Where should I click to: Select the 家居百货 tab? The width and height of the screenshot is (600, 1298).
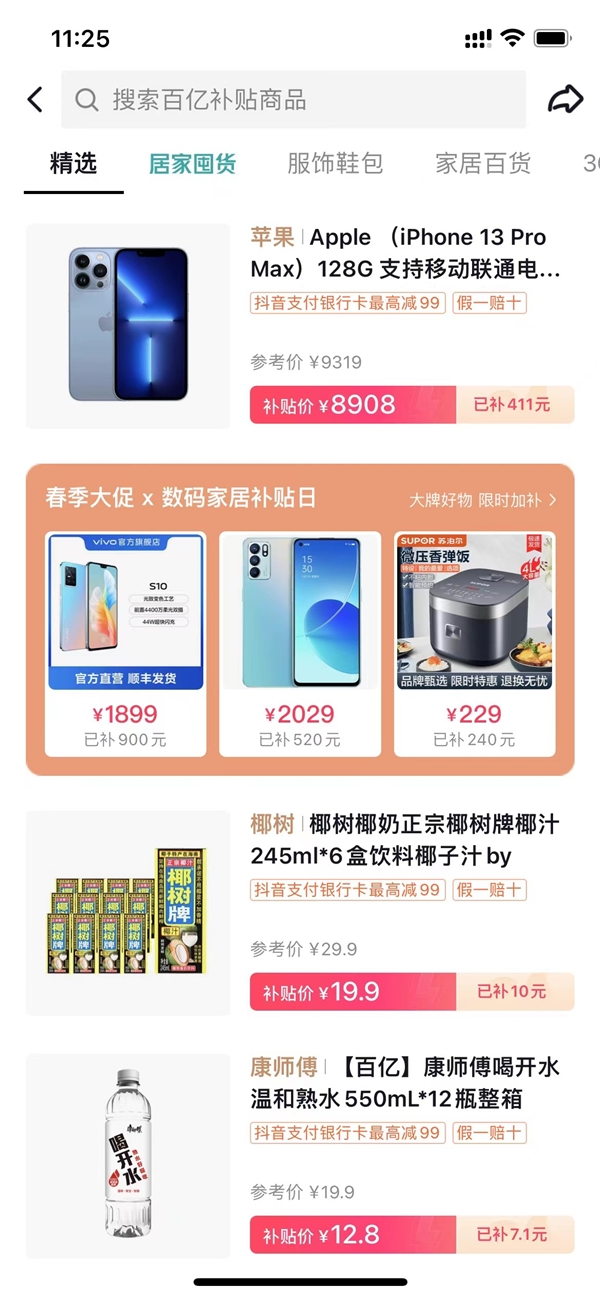click(482, 163)
